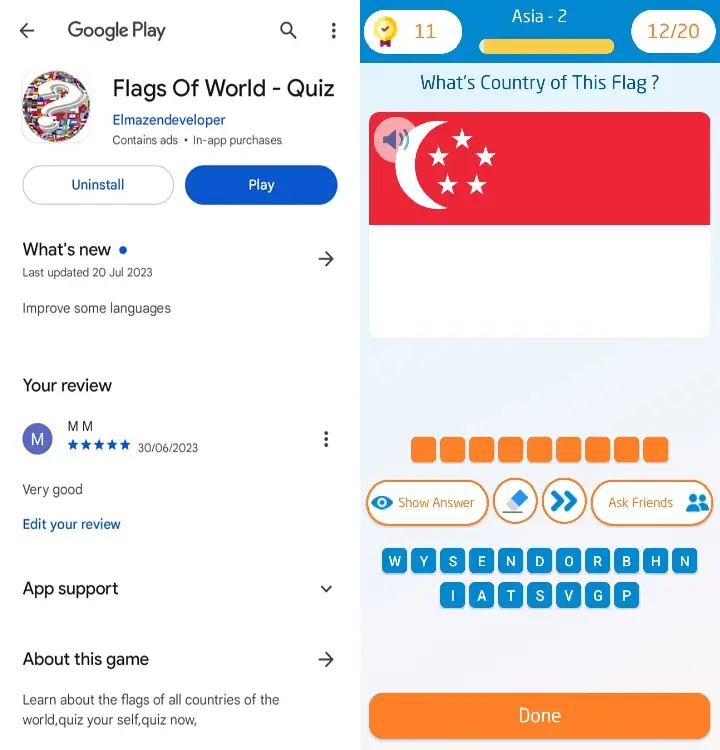
Task: Open the Google Play overflow menu
Action: pyautogui.click(x=333, y=31)
